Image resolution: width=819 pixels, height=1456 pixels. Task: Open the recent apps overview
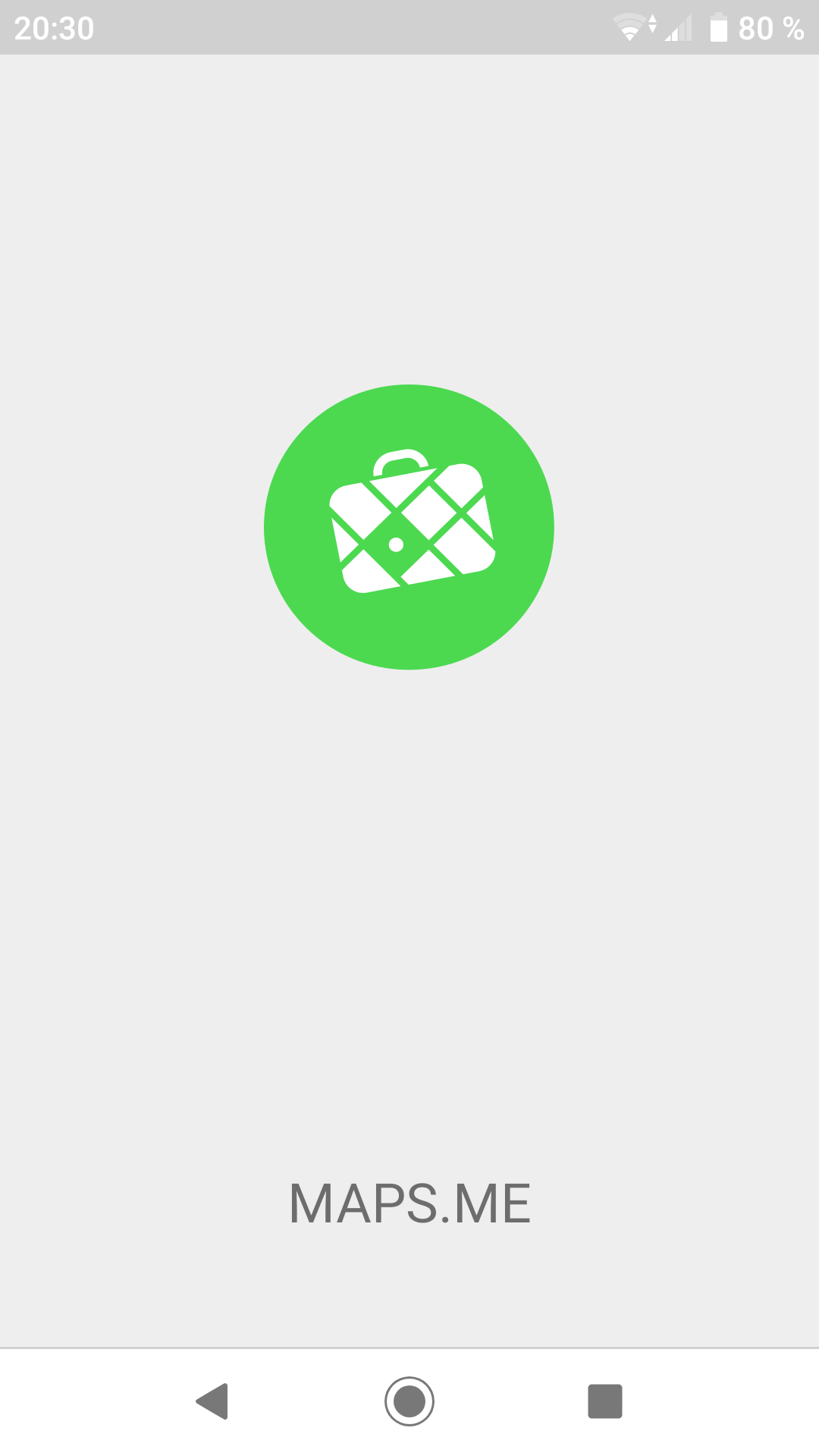[x=605, y=1401]
